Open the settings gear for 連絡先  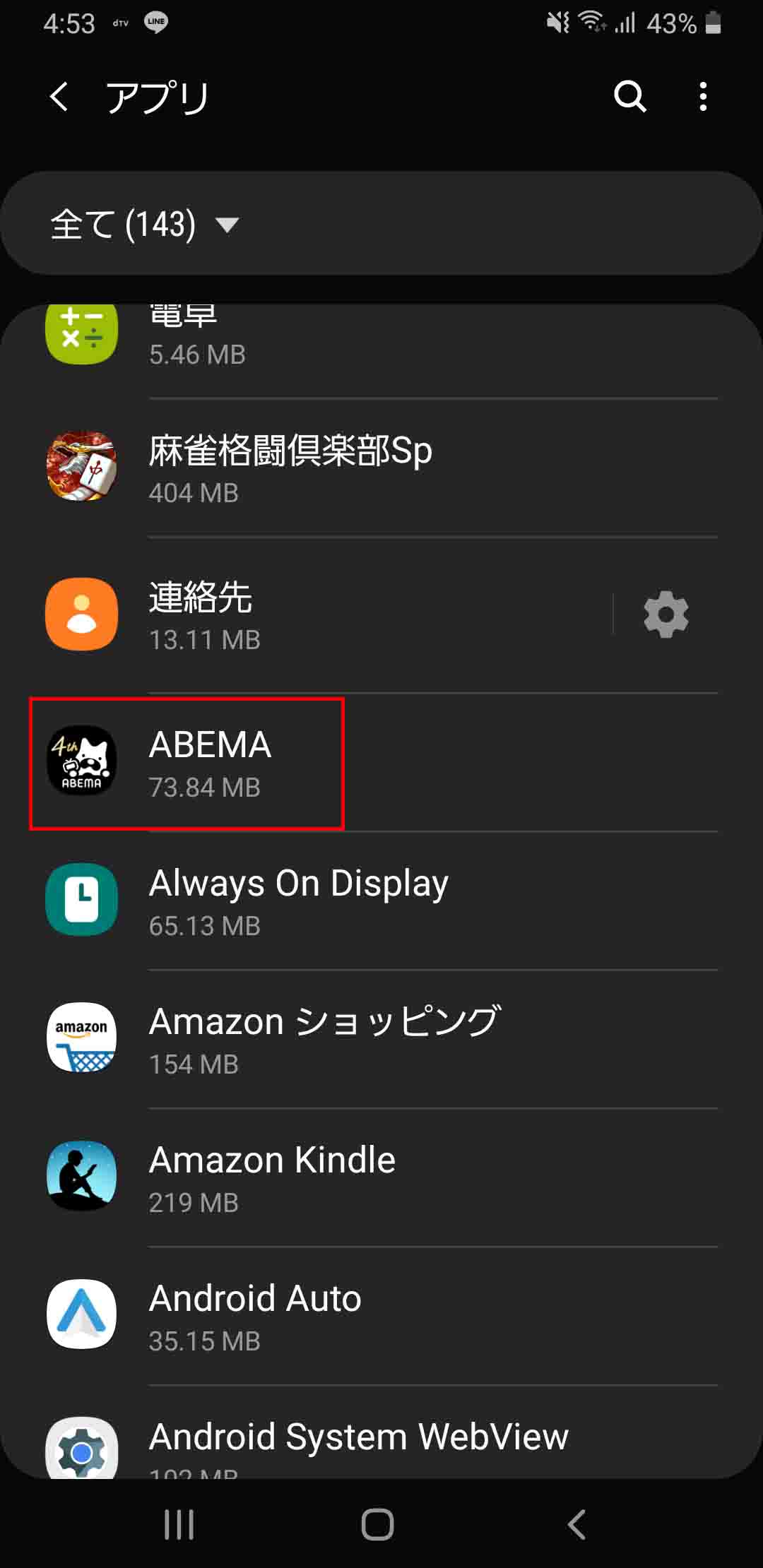coord(666,614)
